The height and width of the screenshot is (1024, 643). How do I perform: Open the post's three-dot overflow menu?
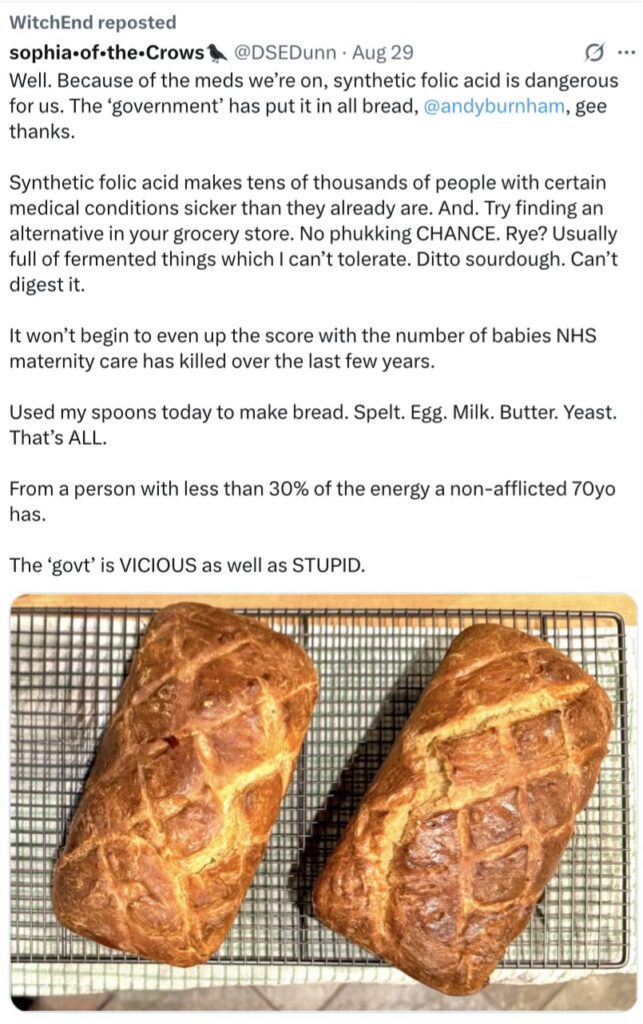(x=625, y=52)
